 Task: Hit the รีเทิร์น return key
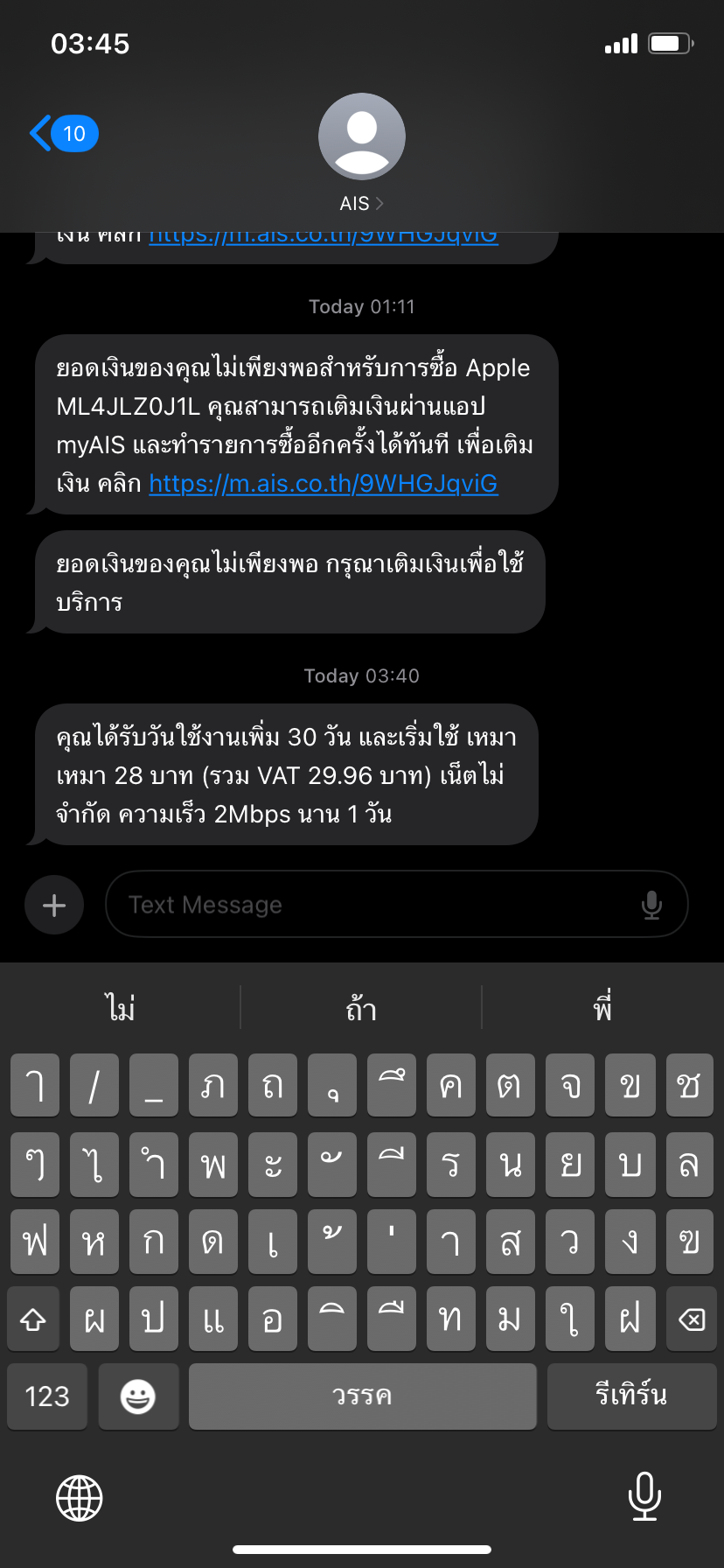pos(631,1396)
